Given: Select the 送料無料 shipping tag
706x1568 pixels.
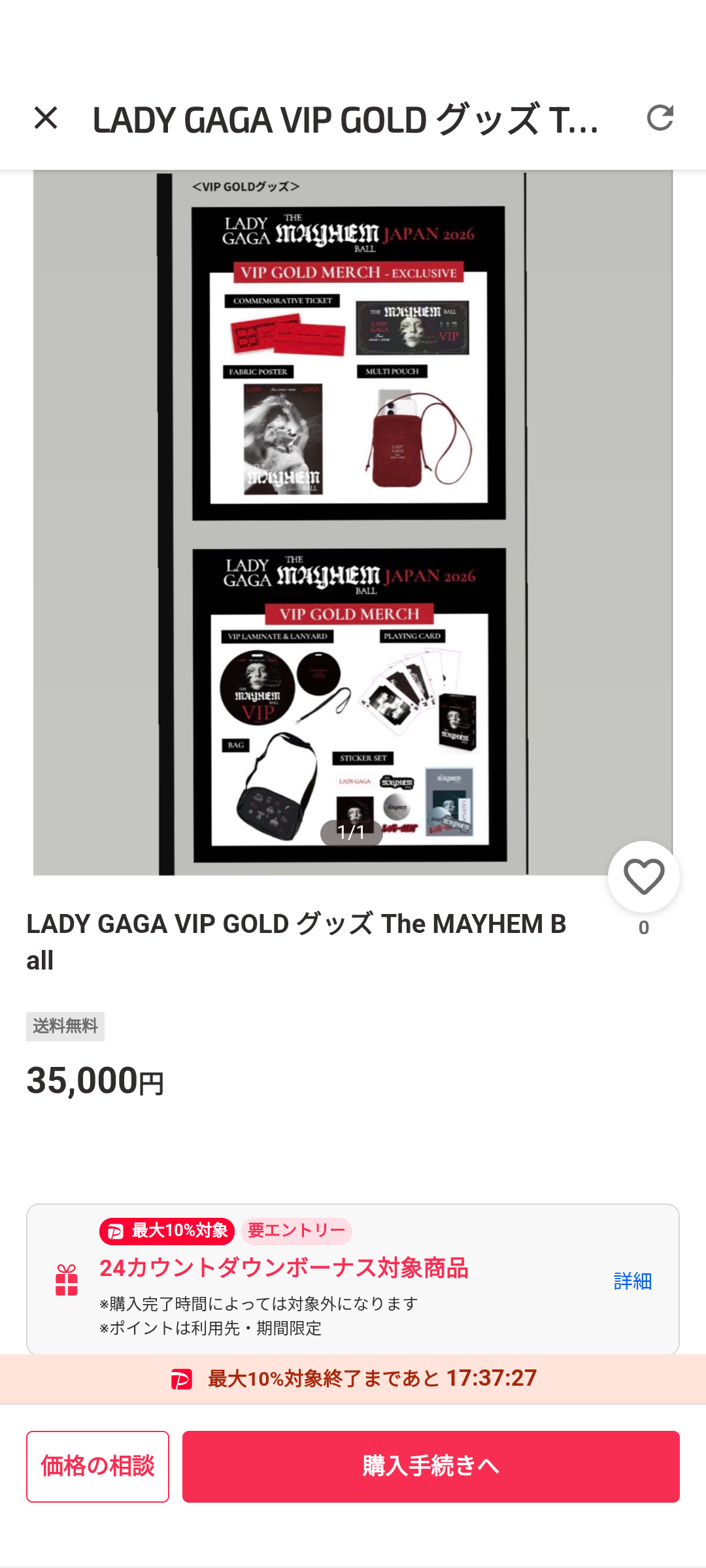Looking at the screenshot, I should (x=65, y=1026).
